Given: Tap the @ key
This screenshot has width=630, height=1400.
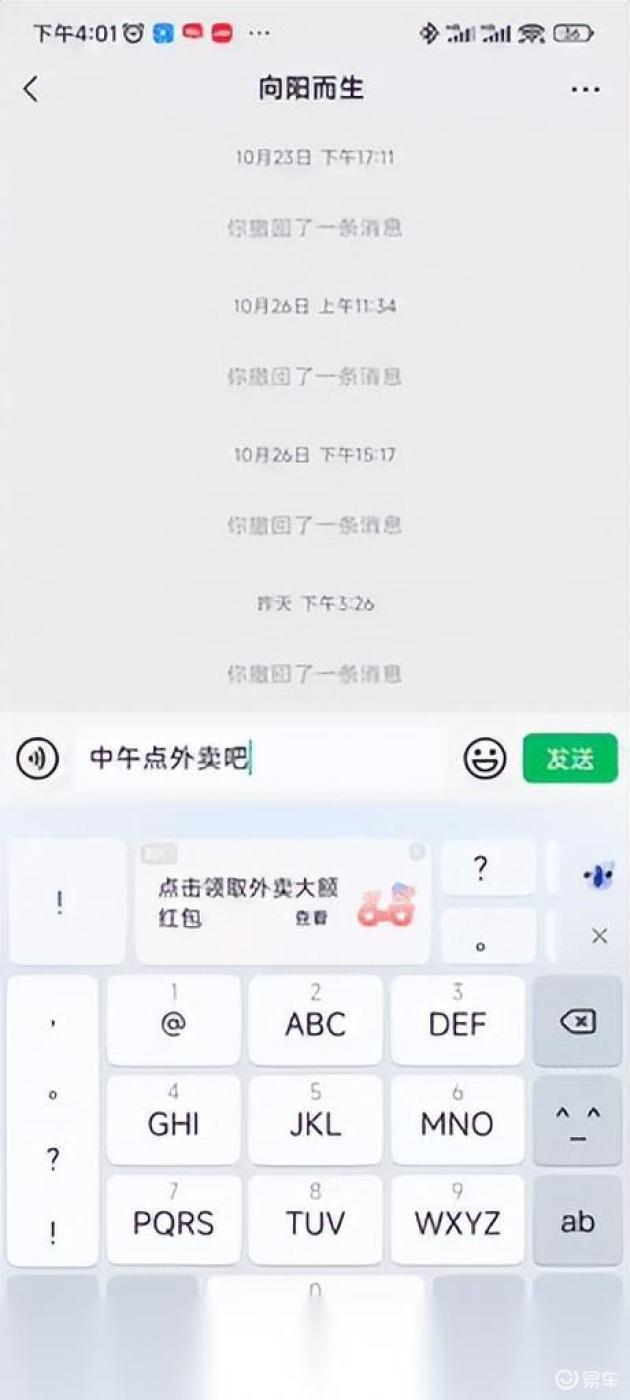Looking at the screenshot, I should 173,1021.
